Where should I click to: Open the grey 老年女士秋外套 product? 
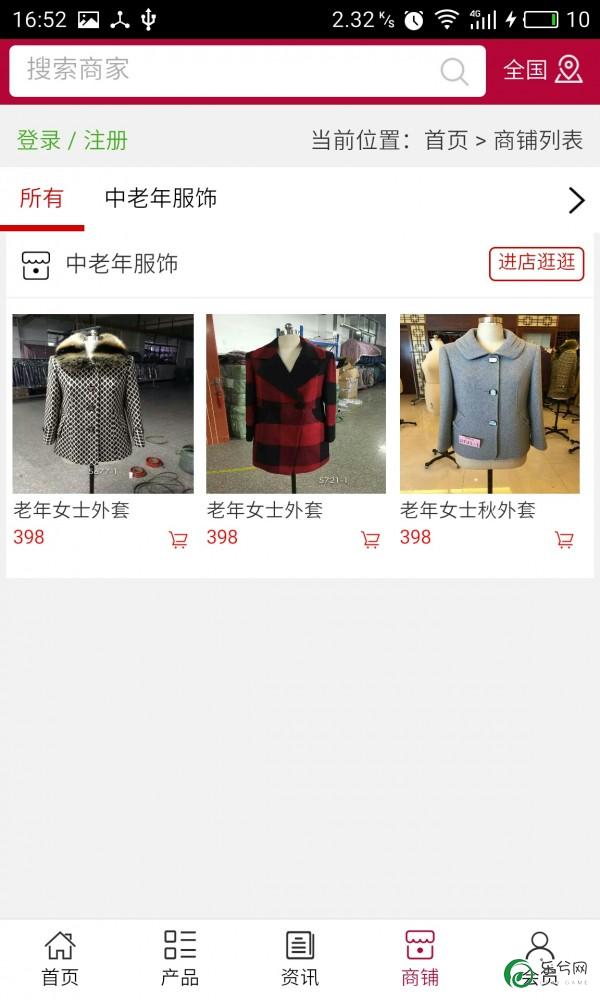click(x=490, y=404)
